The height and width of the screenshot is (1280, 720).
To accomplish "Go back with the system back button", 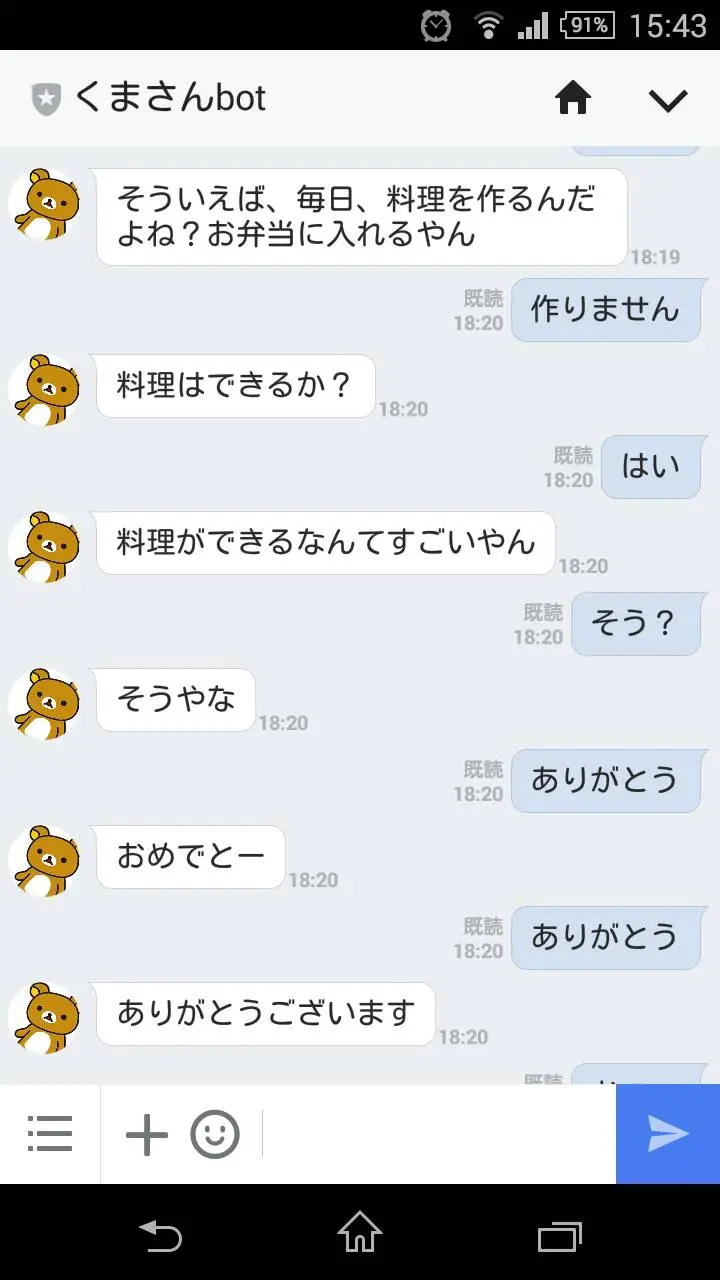I will pos(160,1234).
